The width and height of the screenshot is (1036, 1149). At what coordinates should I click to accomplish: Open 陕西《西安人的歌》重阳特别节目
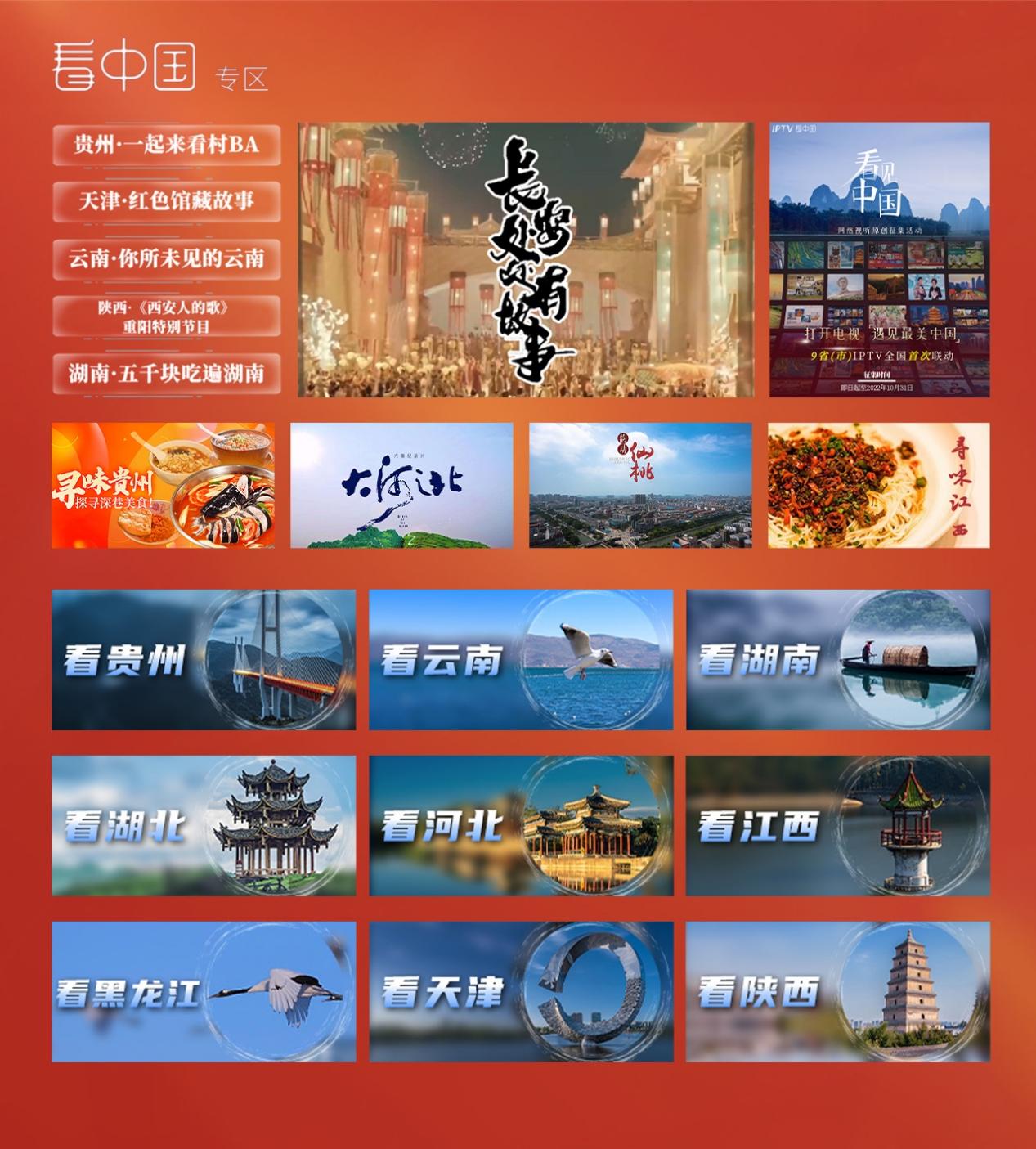(x=167, y=316)
